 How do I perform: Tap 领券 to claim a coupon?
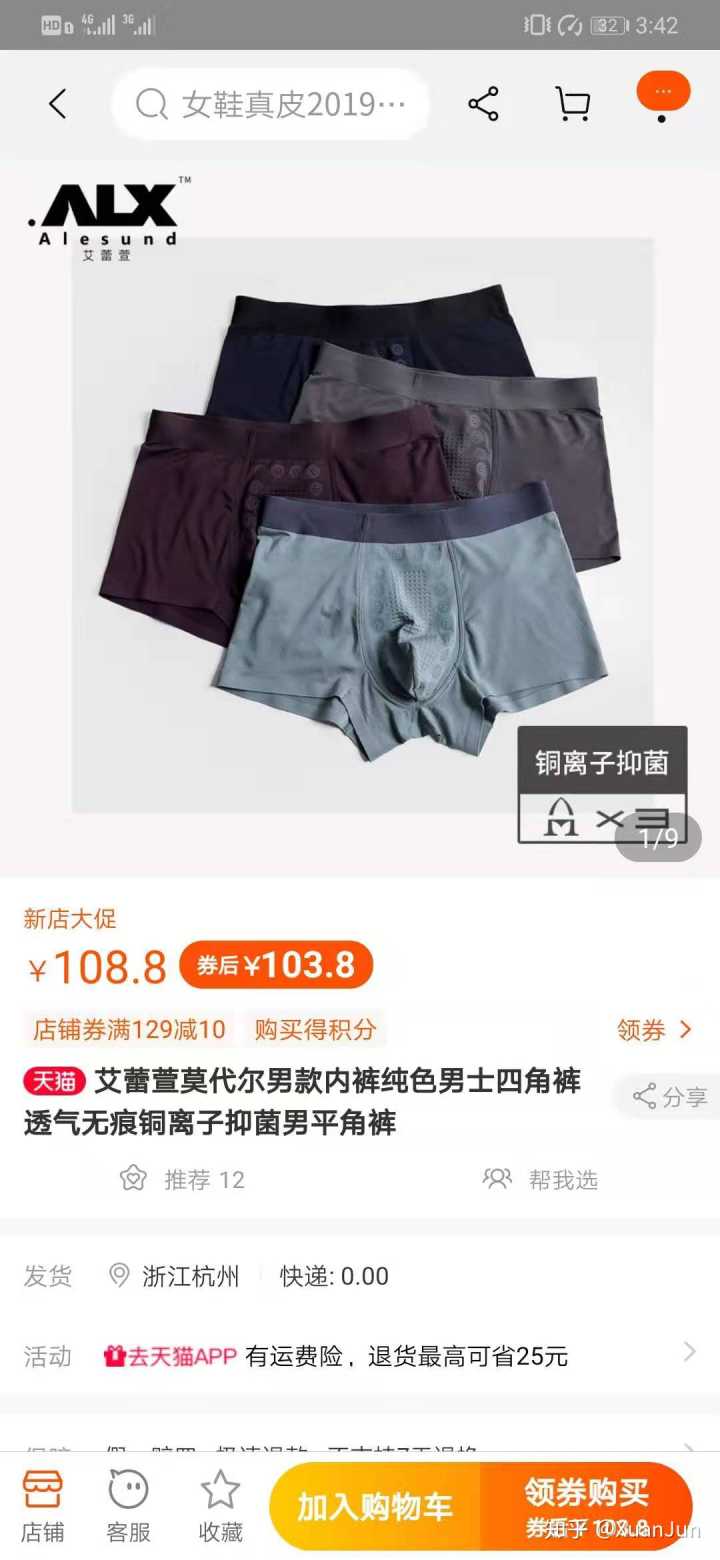654,1030
